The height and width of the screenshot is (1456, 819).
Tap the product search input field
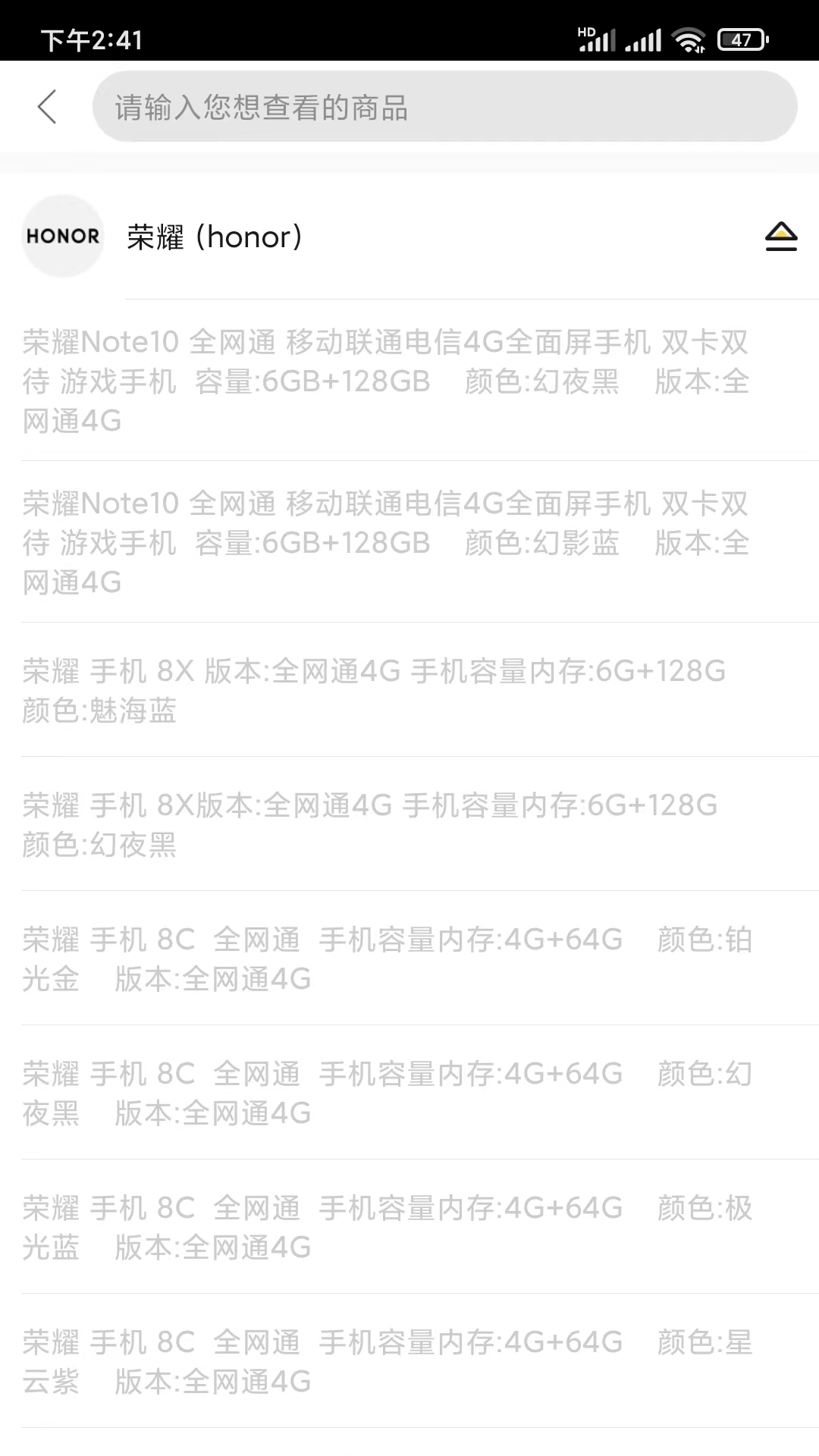click(444, 107)
